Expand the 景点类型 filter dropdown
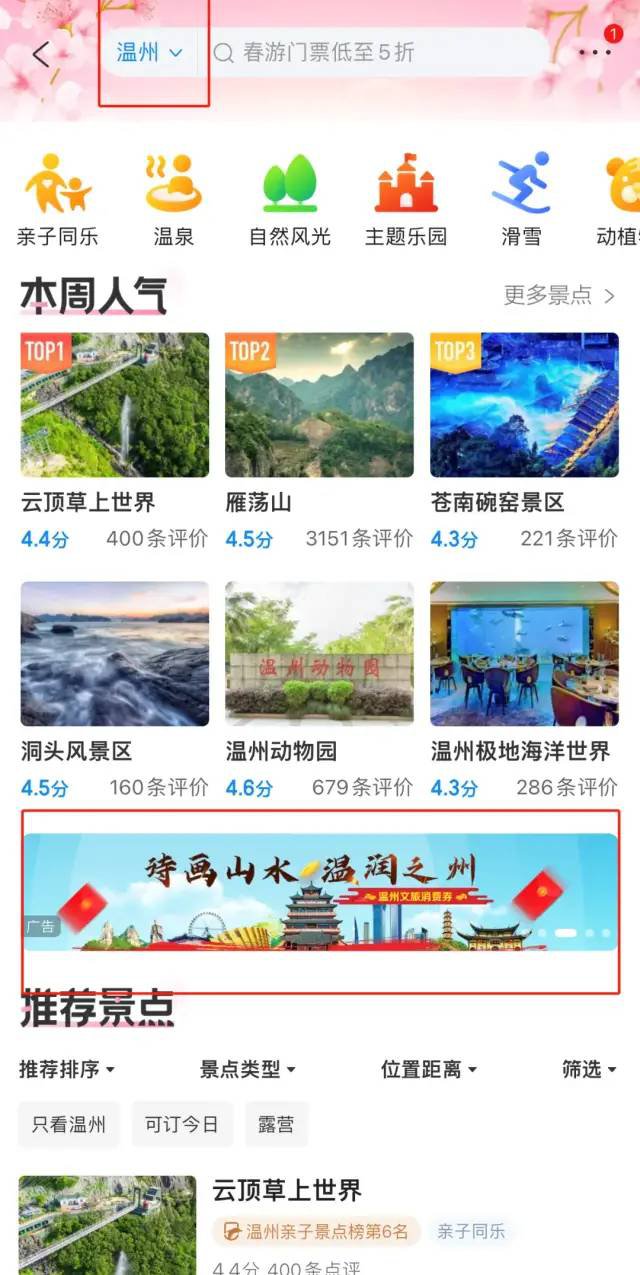The width and height of the screenshot is (640, 1275). (x=248, y=1069)
